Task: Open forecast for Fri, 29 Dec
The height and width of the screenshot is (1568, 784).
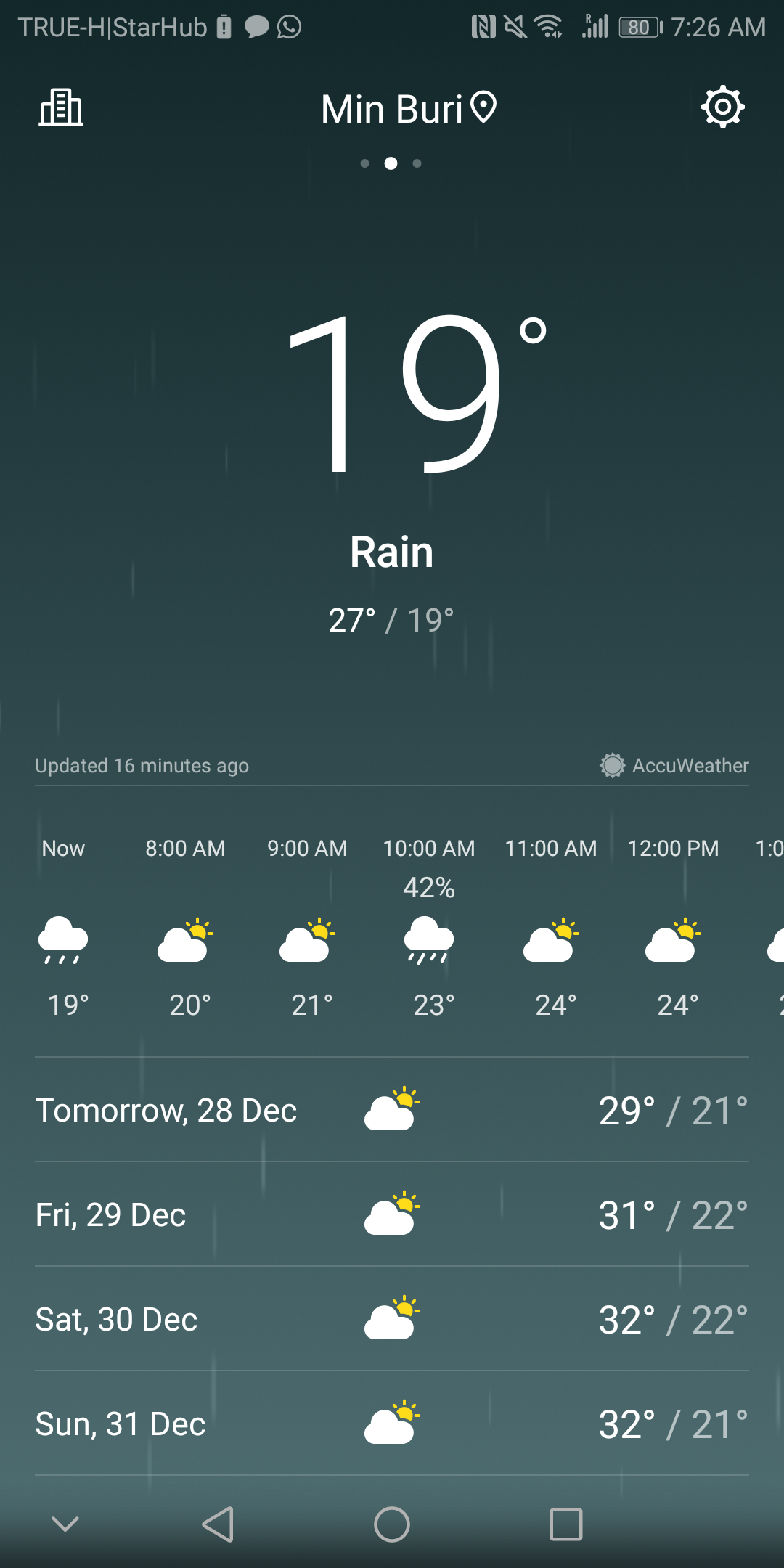Action: 392,1215
